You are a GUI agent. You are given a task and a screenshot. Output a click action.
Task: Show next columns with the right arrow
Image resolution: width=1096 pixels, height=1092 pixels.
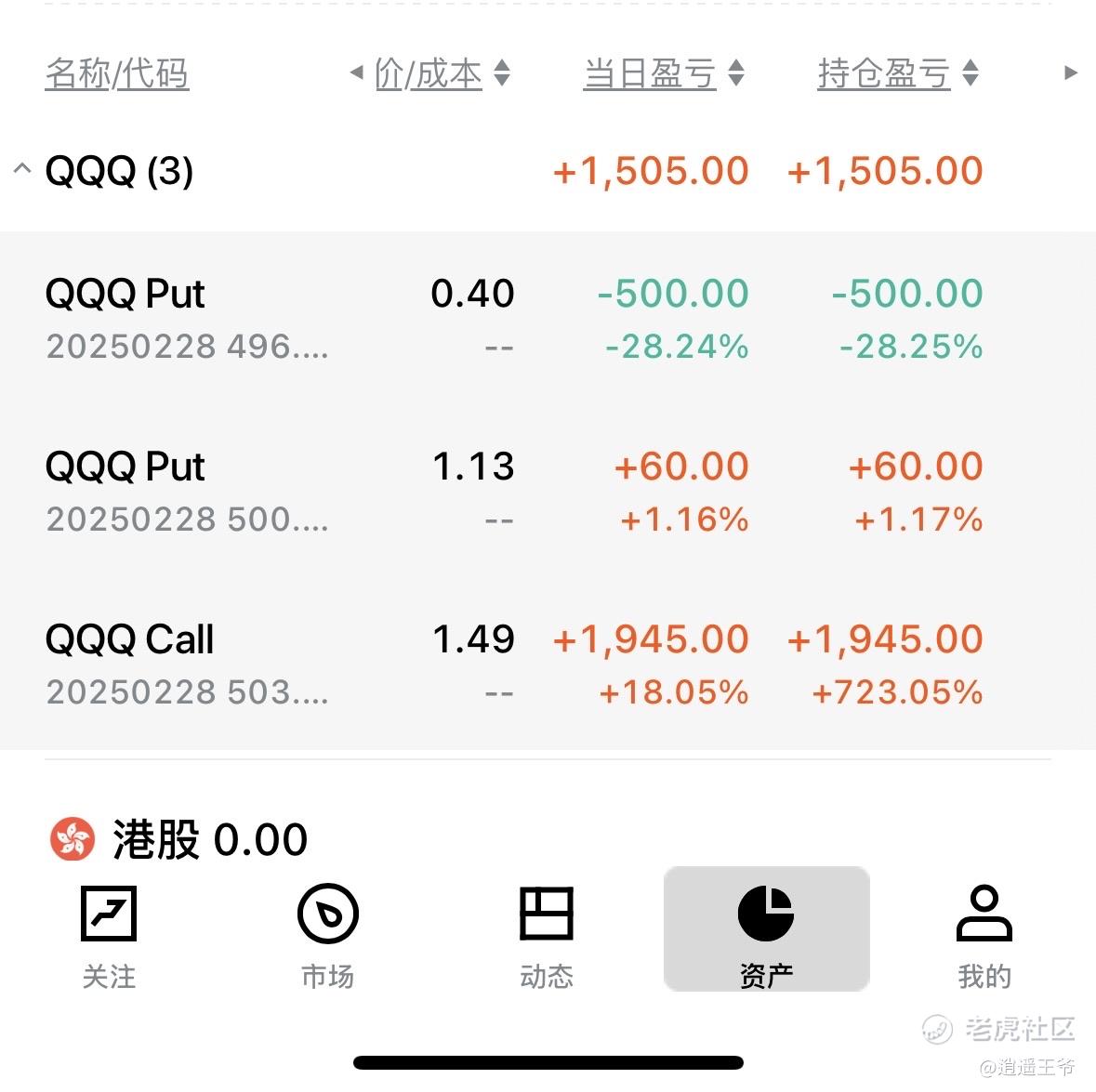coord(1070,73)
